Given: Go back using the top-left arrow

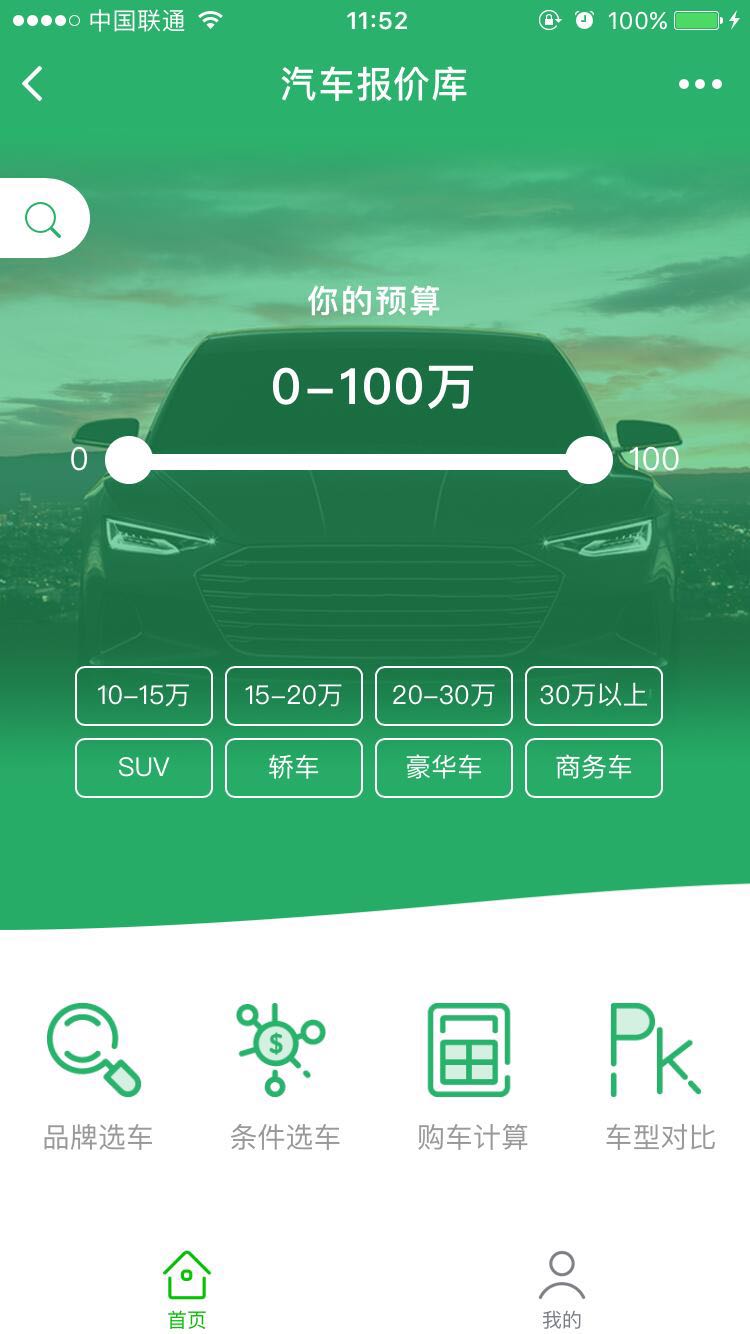Looking at the screenshot, I should 33,84.
